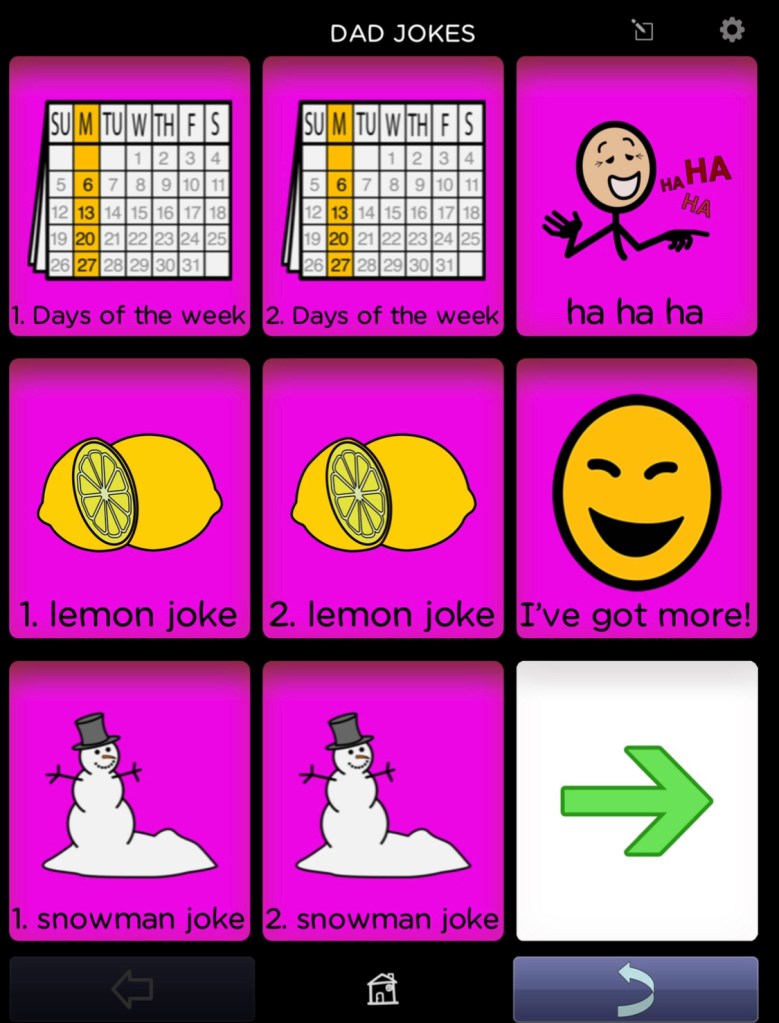Select the '1. Days of the week' tile
Screen dimensions: 779x1023
pos(129,196)
